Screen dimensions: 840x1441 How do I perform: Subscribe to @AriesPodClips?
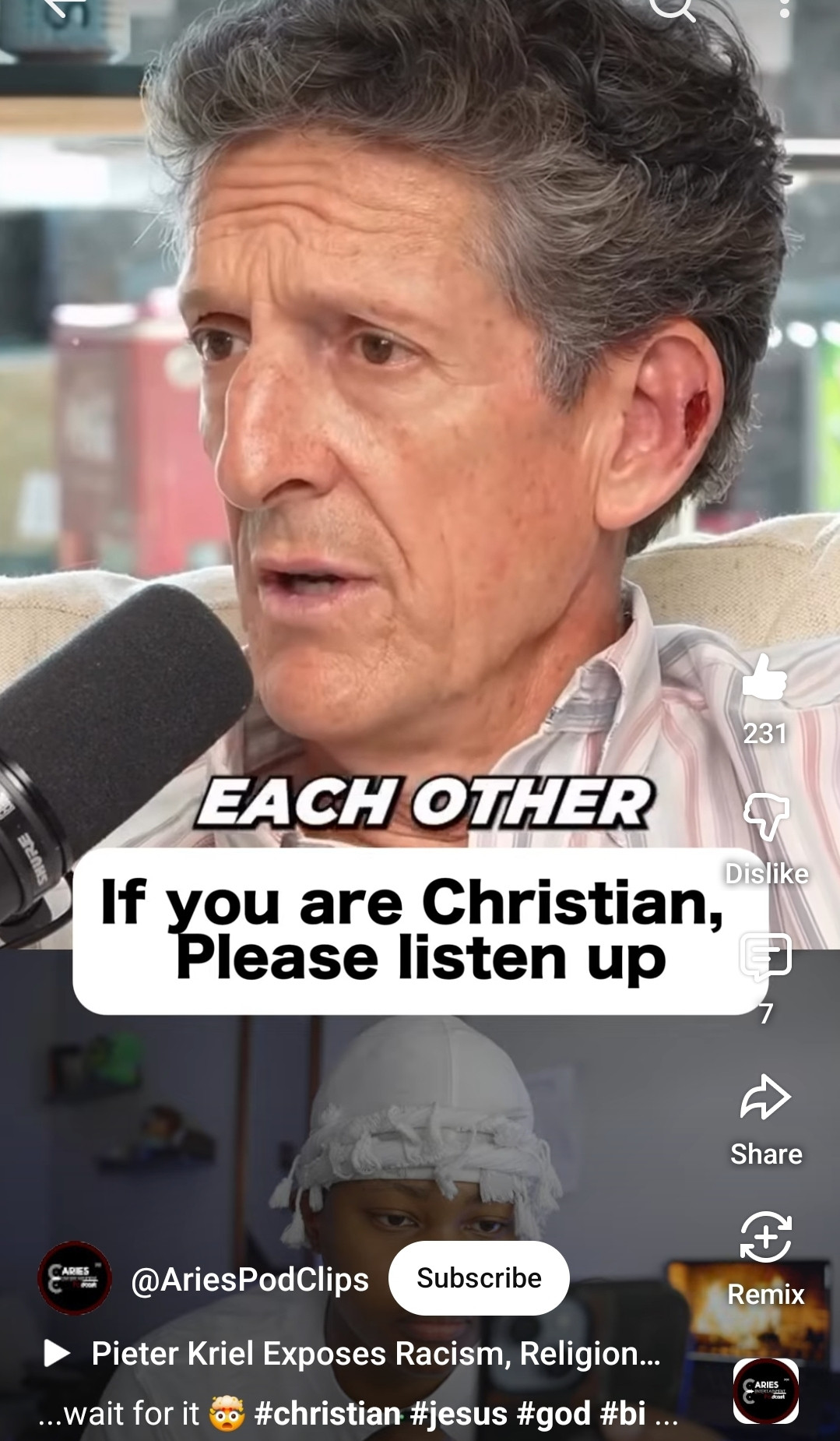[479, 1278]
